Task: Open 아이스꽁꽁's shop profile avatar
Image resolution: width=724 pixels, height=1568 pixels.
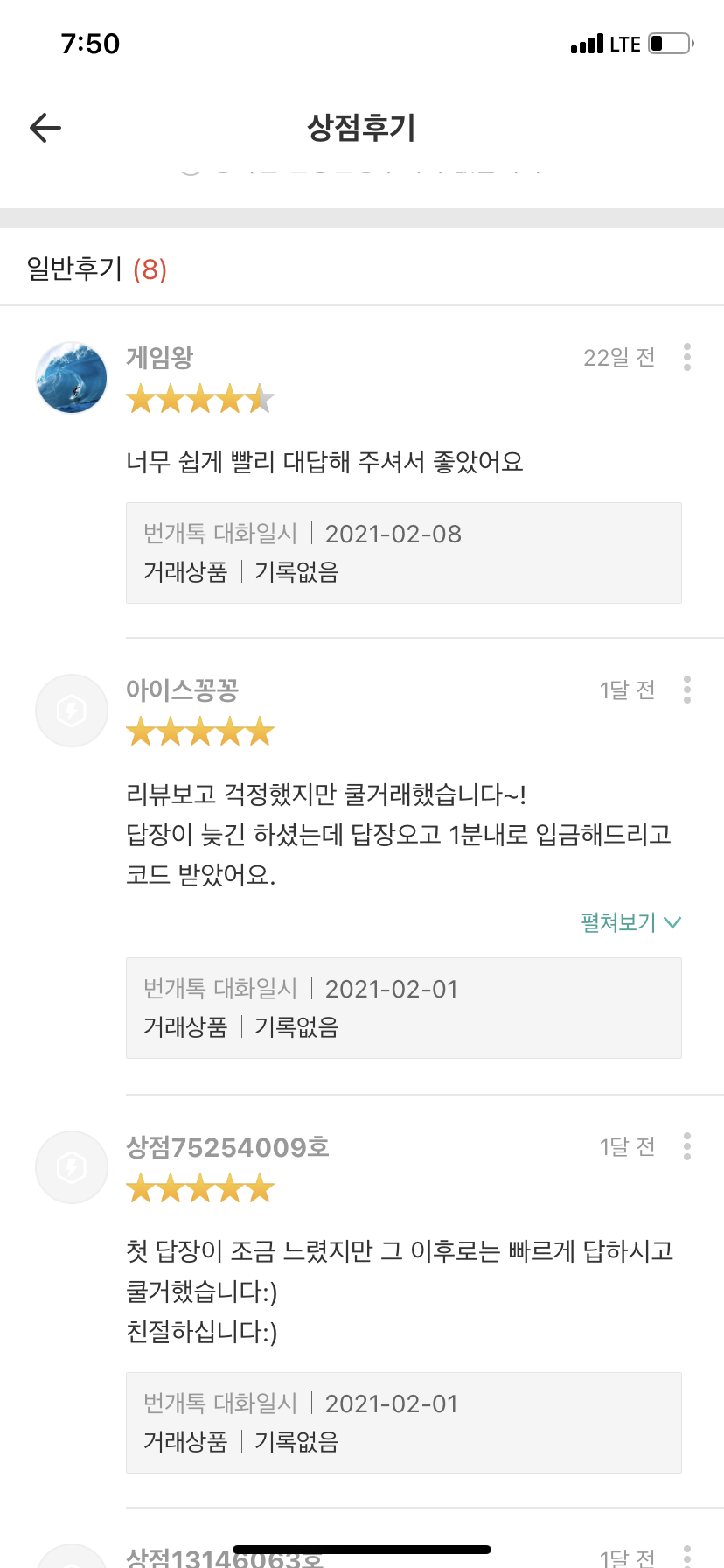Action: (x=72, y=710)
